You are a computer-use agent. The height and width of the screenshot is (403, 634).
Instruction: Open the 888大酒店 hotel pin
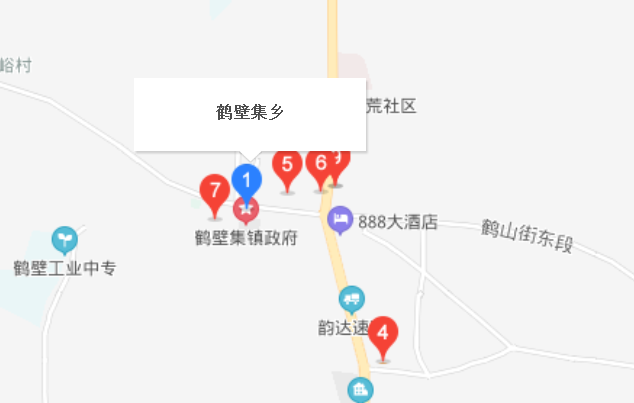tap(341, 219)
